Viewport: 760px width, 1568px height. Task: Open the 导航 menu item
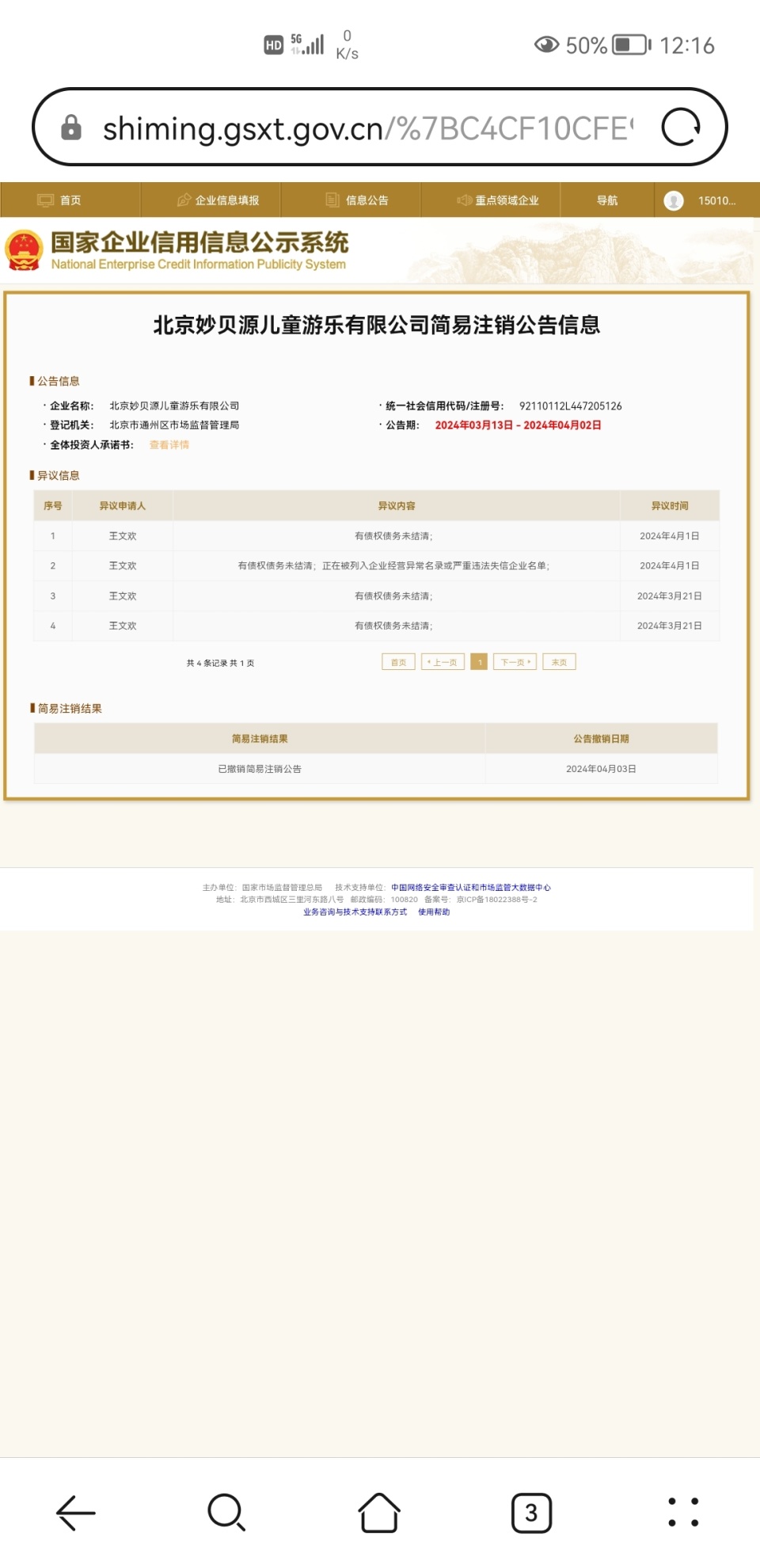pyautogui.click(x=607, y=200)
